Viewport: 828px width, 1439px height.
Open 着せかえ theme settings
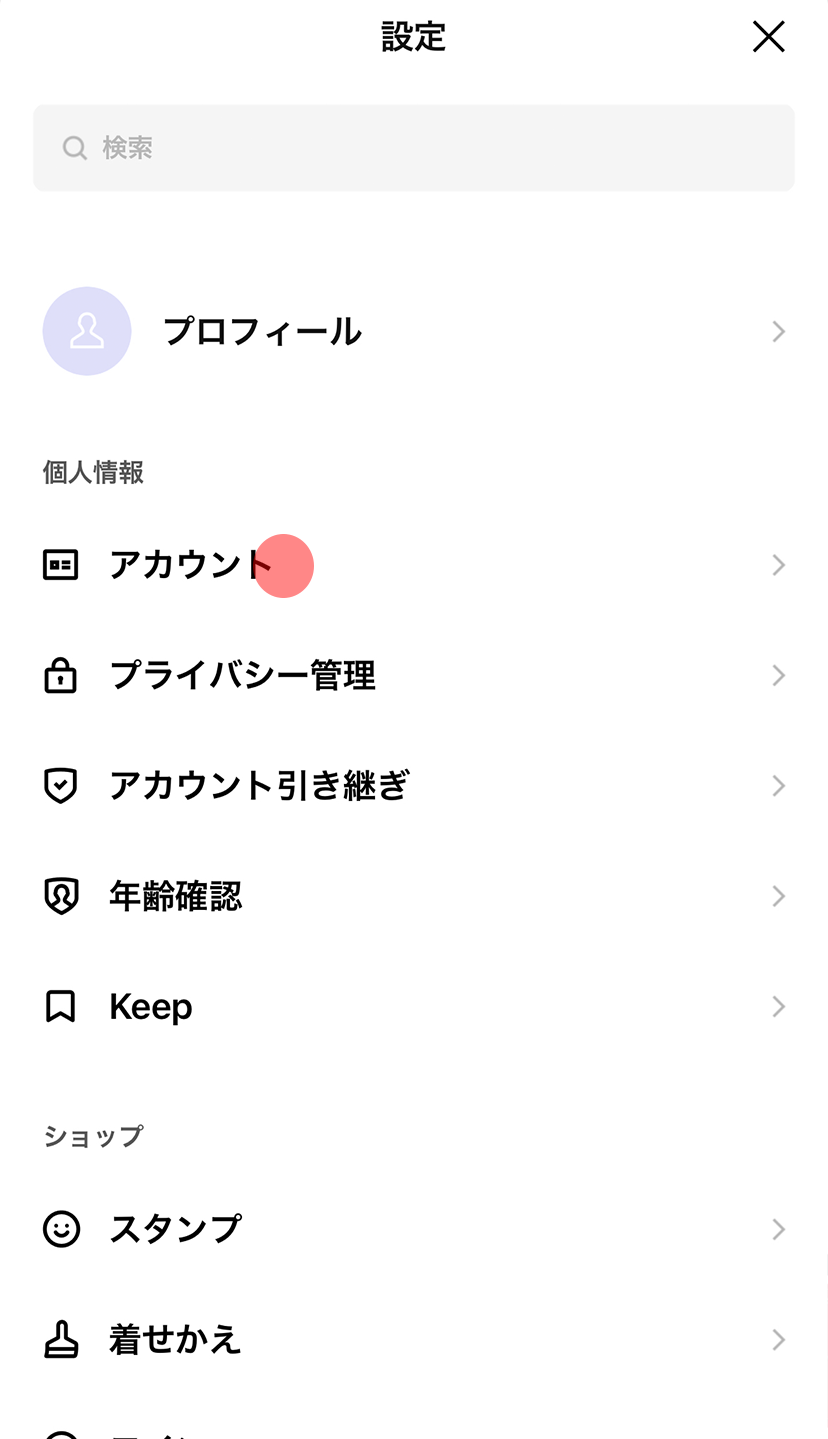[414, 1340]
